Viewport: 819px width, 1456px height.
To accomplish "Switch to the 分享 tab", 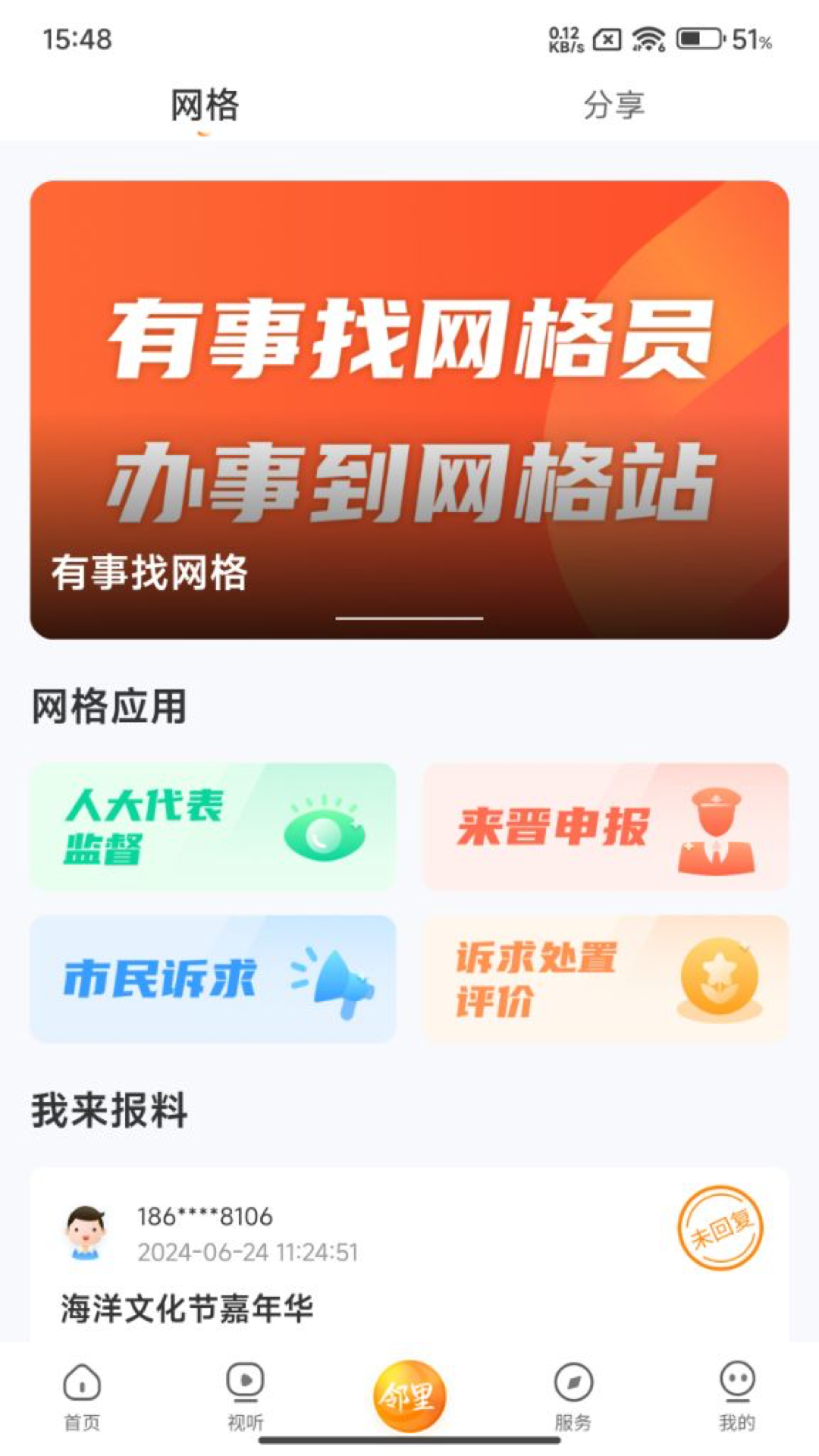I will [613, 105].
